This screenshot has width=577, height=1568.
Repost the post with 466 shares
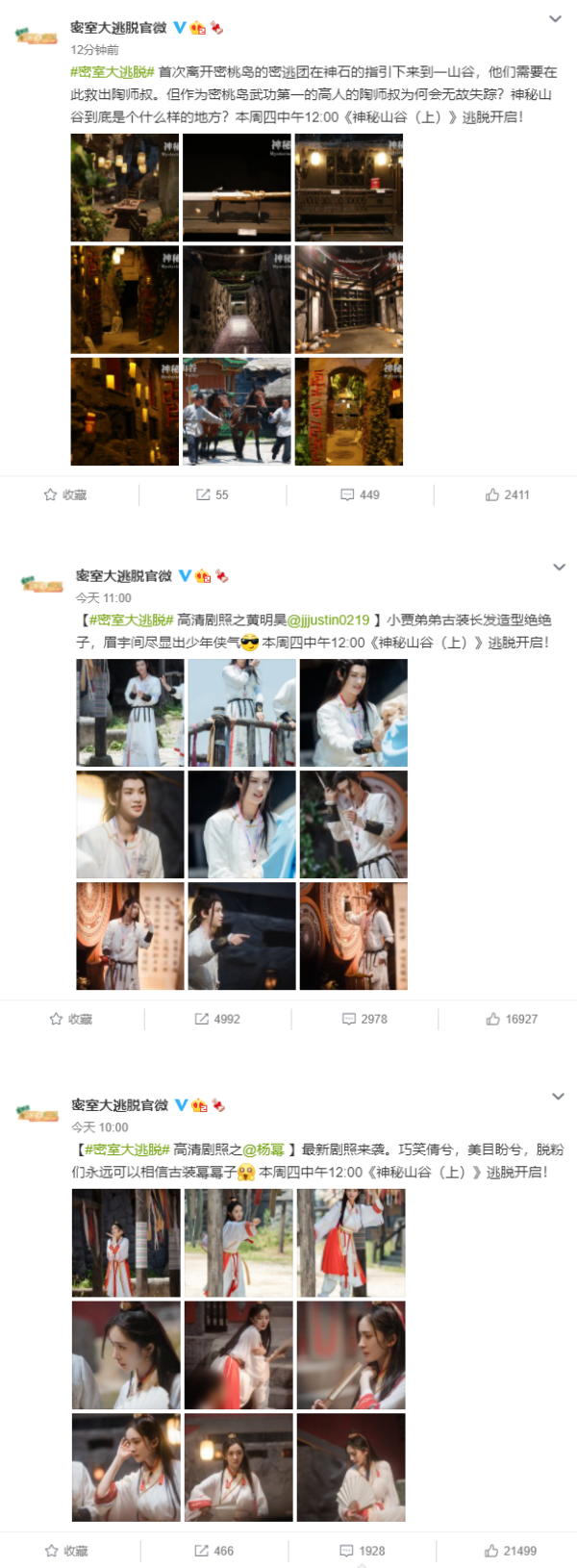point(214,1551)
